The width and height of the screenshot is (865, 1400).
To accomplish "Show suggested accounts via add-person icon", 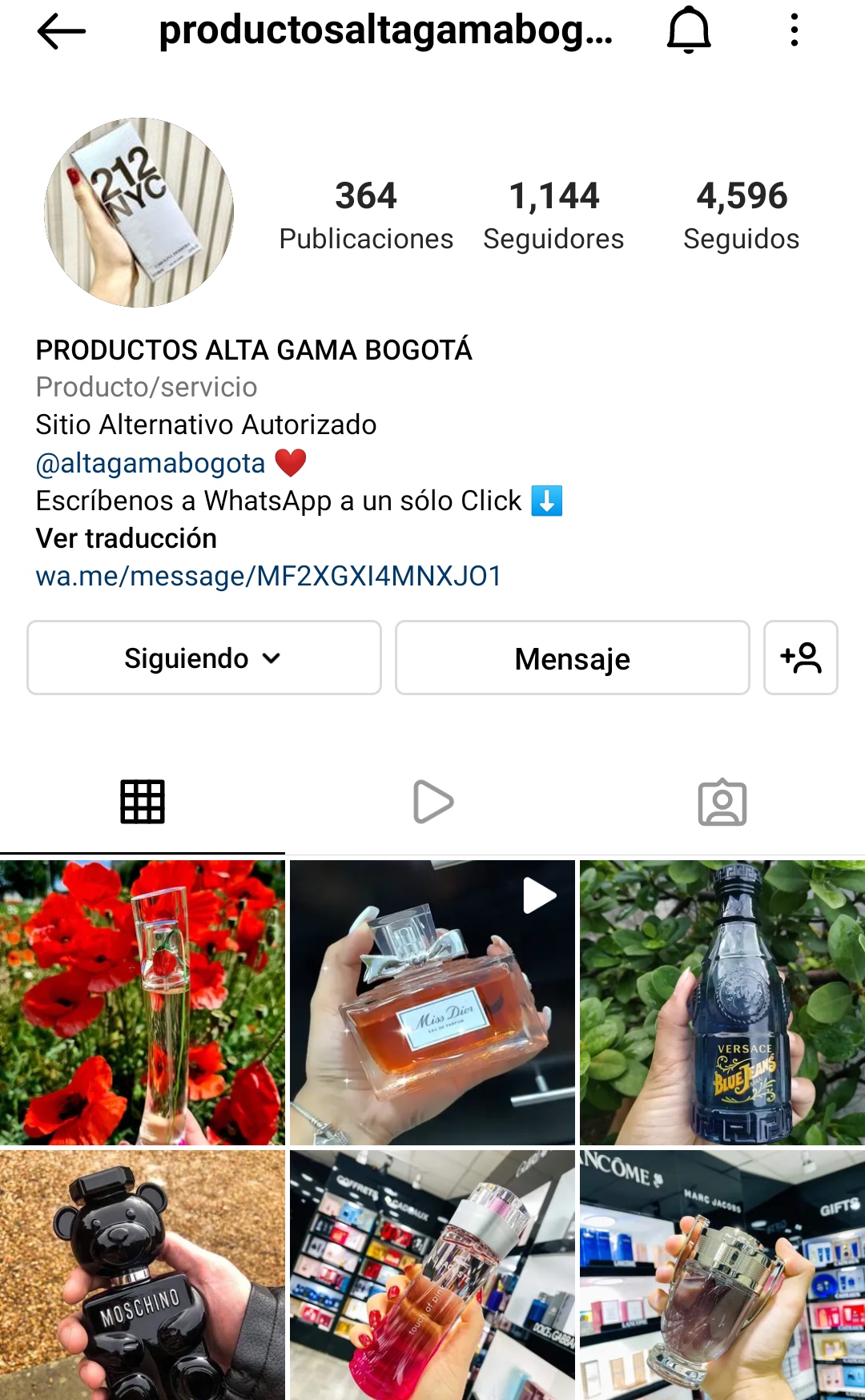I will [x=800, y=658].
